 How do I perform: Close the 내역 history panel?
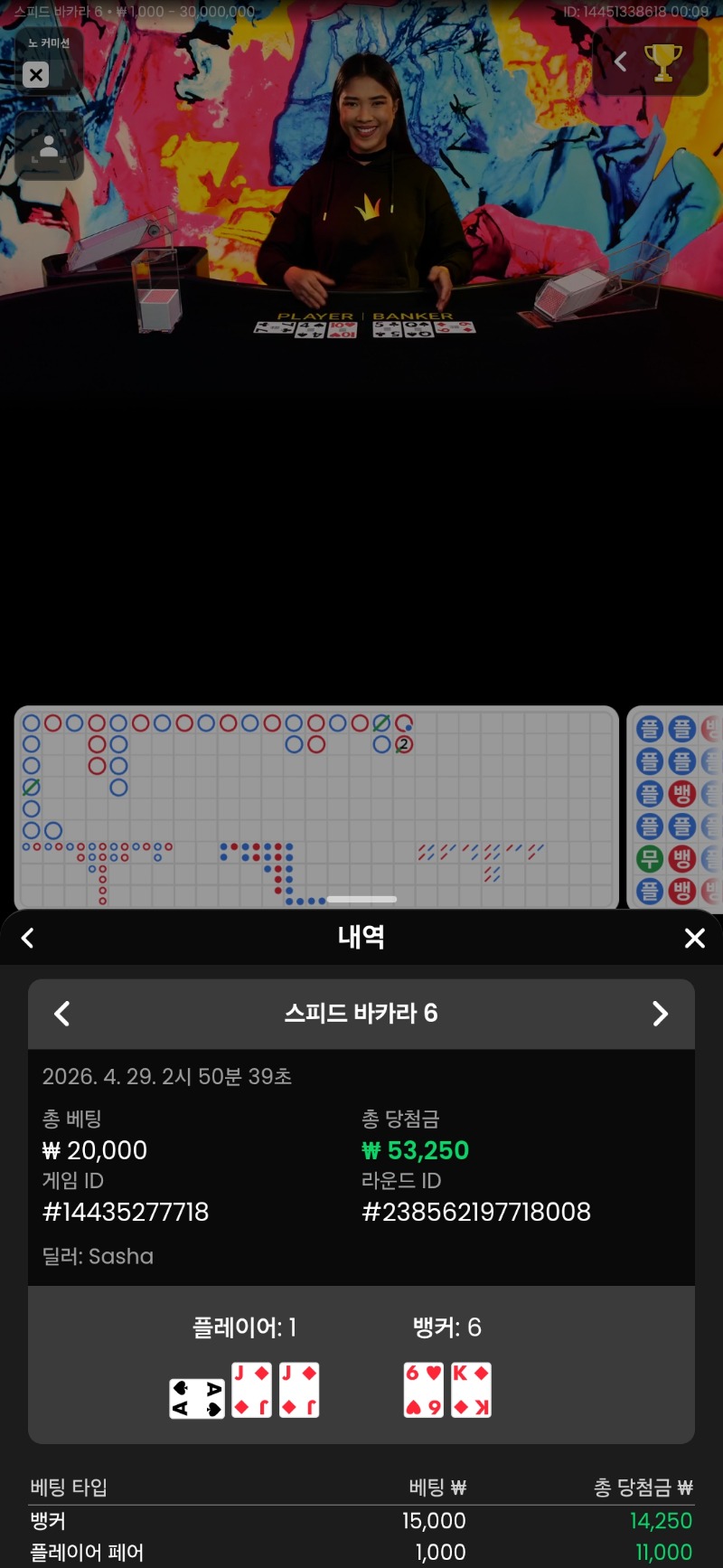[x=694, y=938]
